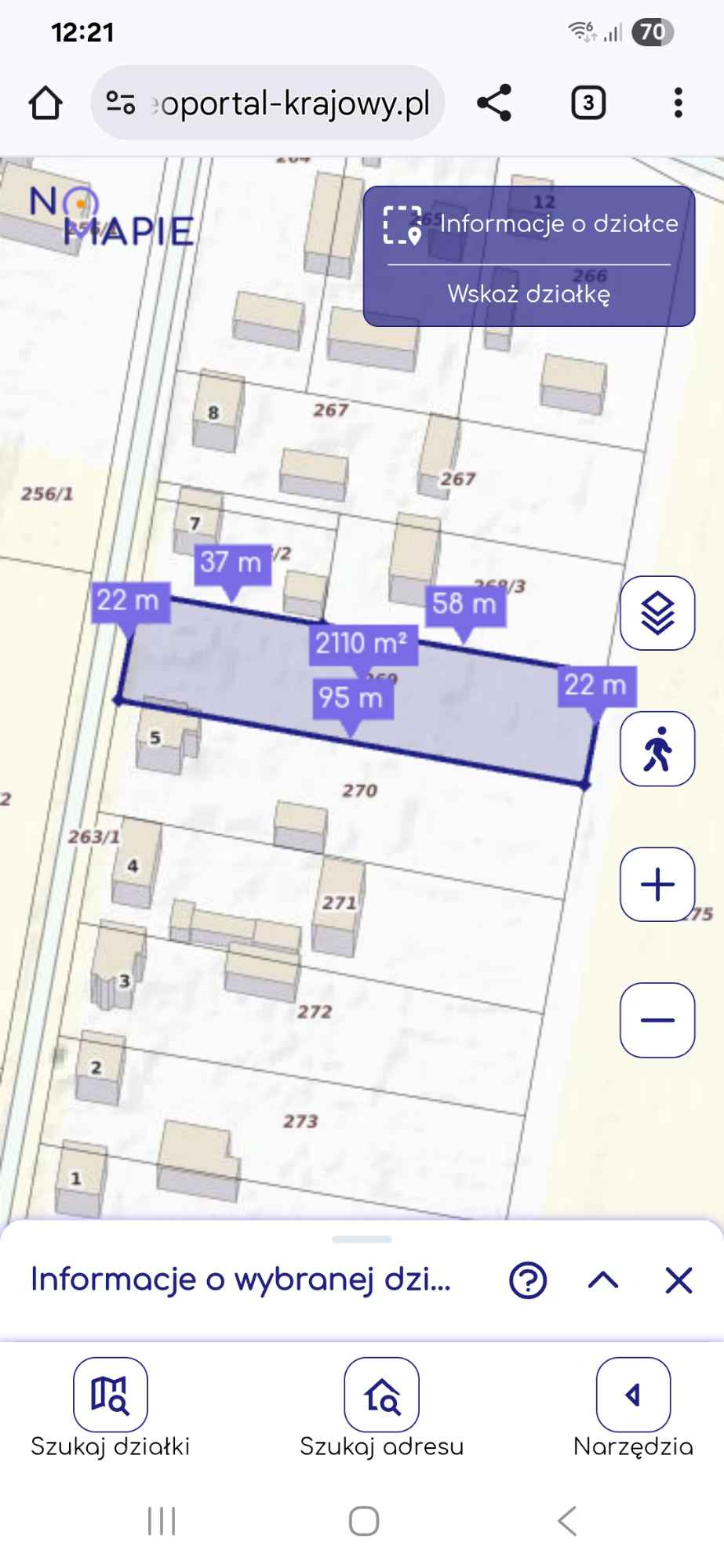Open help for the selected parcel panel
The width and height of the screenshot is (724, 1568).
[528, 1280]
